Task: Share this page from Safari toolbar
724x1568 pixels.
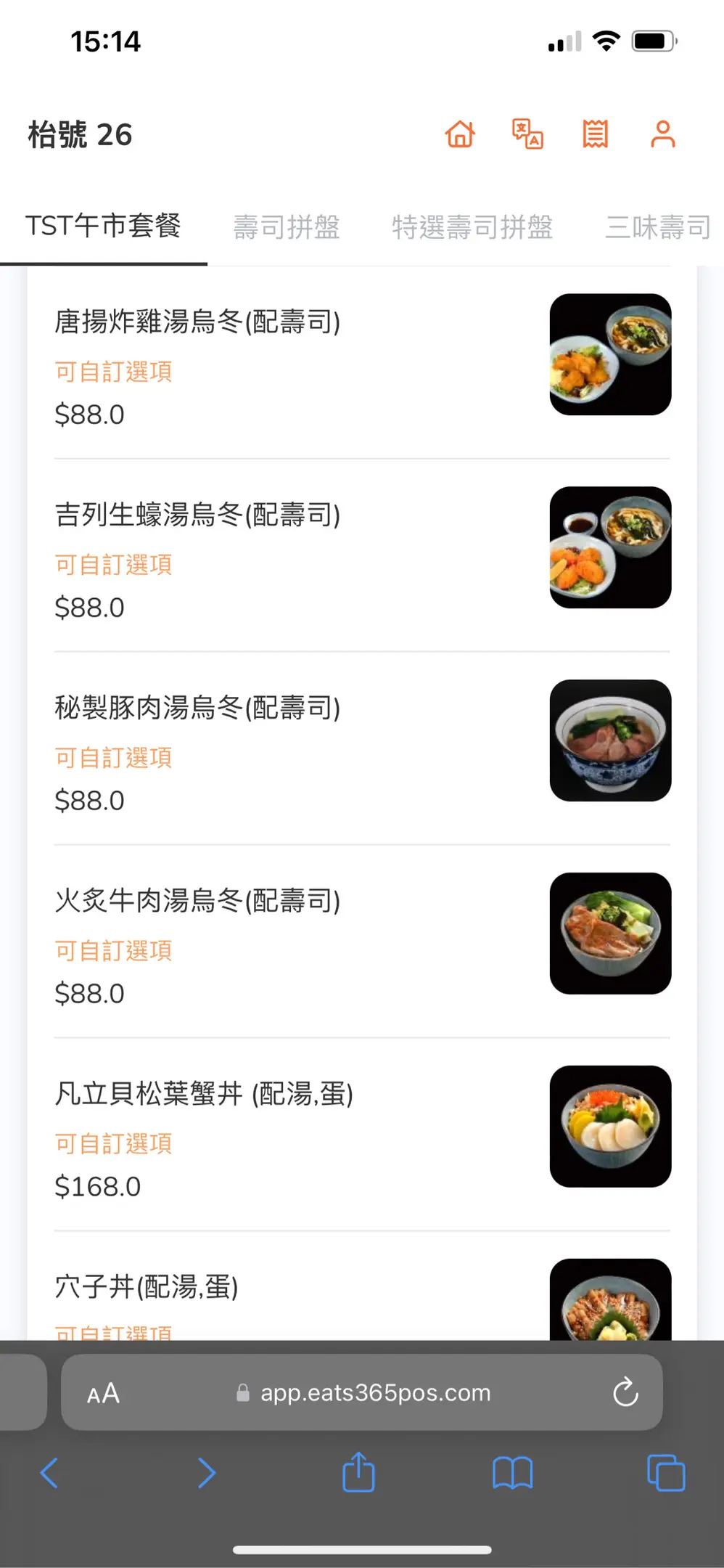Action: [358, 1473]
